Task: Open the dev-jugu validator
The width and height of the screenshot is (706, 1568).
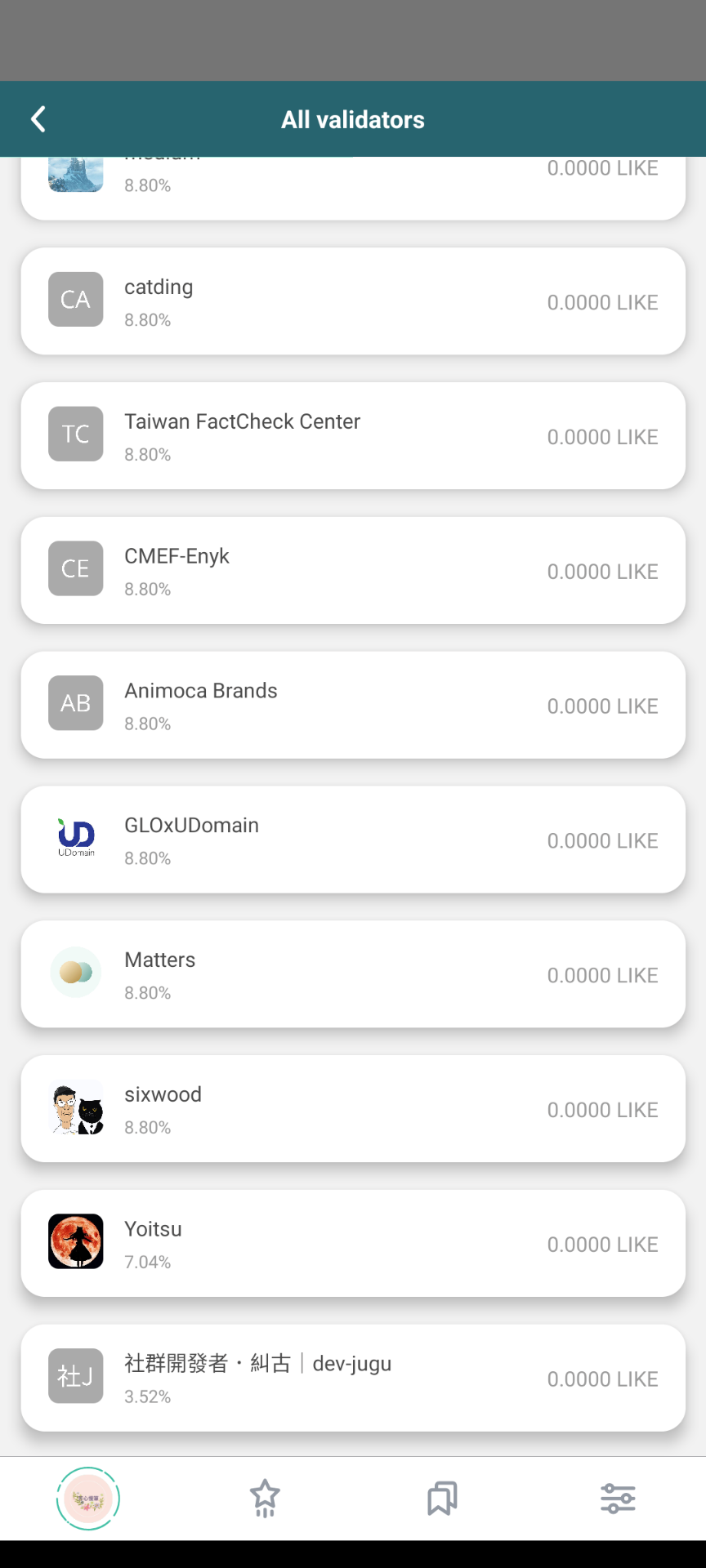Action: tap(353, 1378)
